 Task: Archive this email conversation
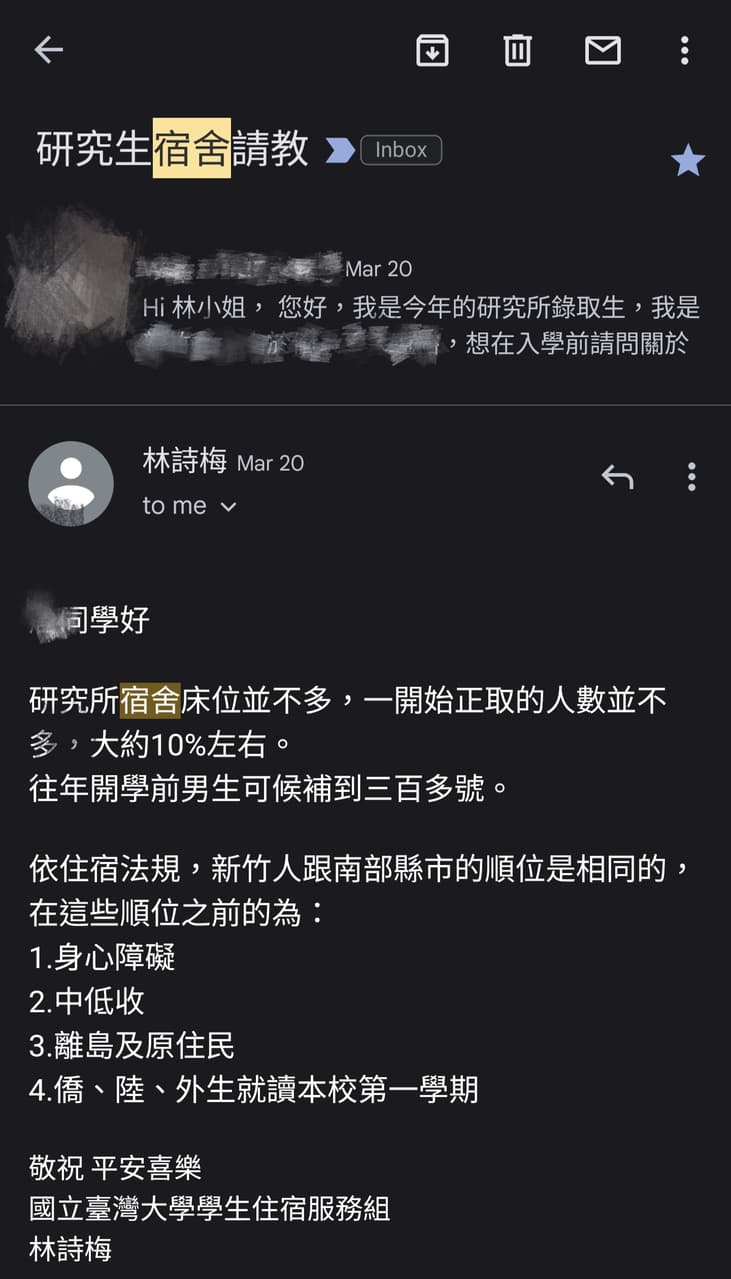[432, 50]
